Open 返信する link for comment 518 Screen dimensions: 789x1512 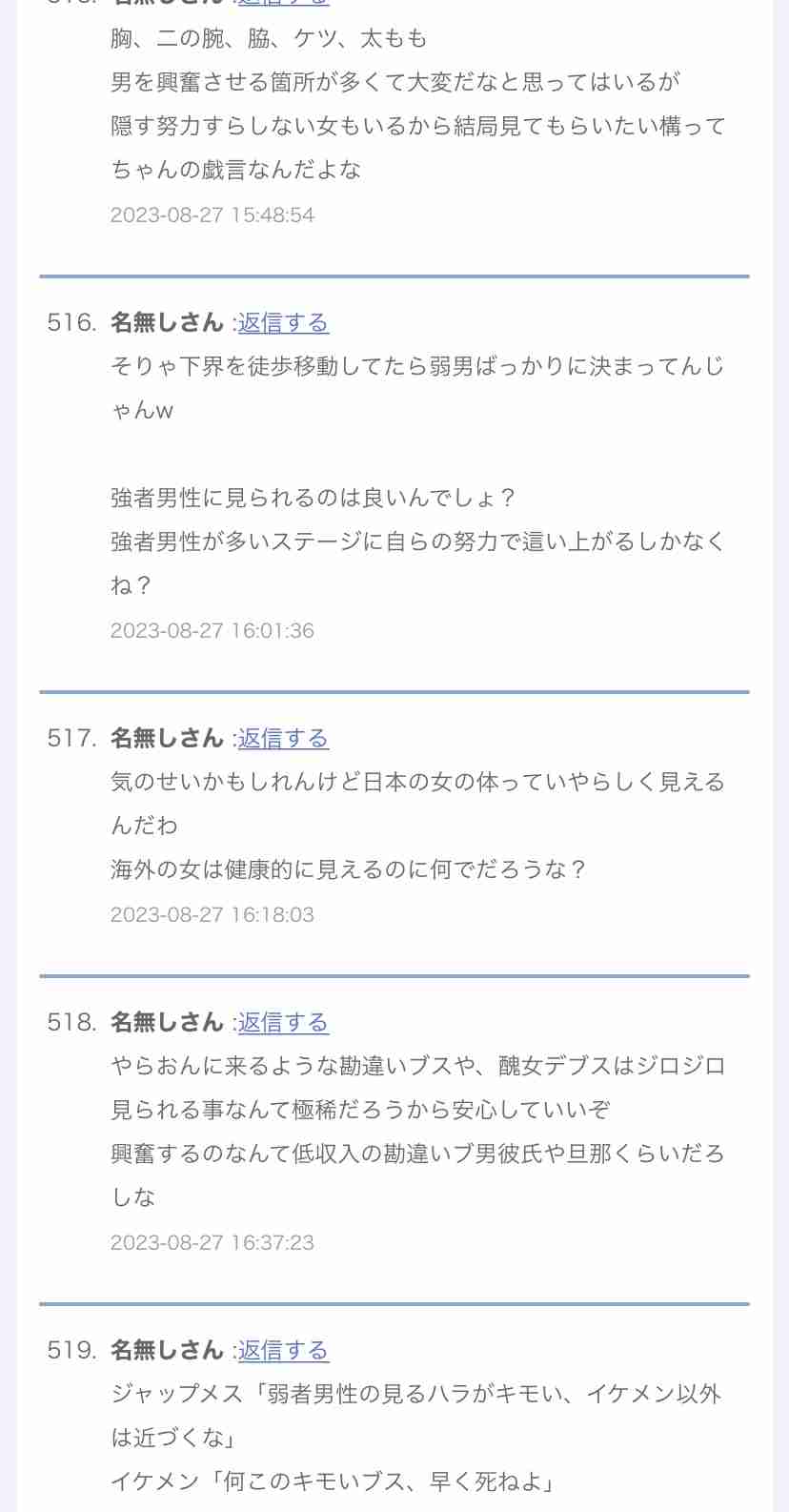(283, 1023)
